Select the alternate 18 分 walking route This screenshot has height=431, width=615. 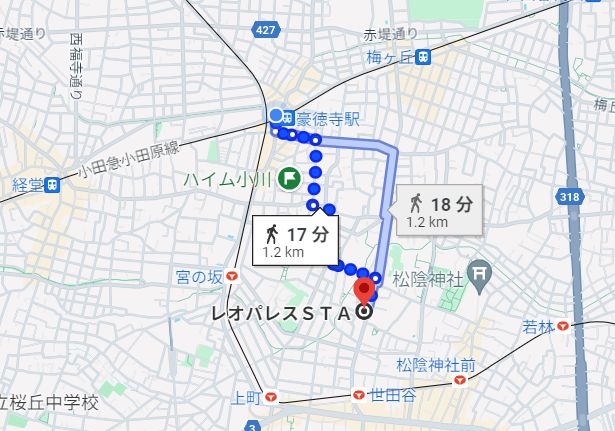439,209
